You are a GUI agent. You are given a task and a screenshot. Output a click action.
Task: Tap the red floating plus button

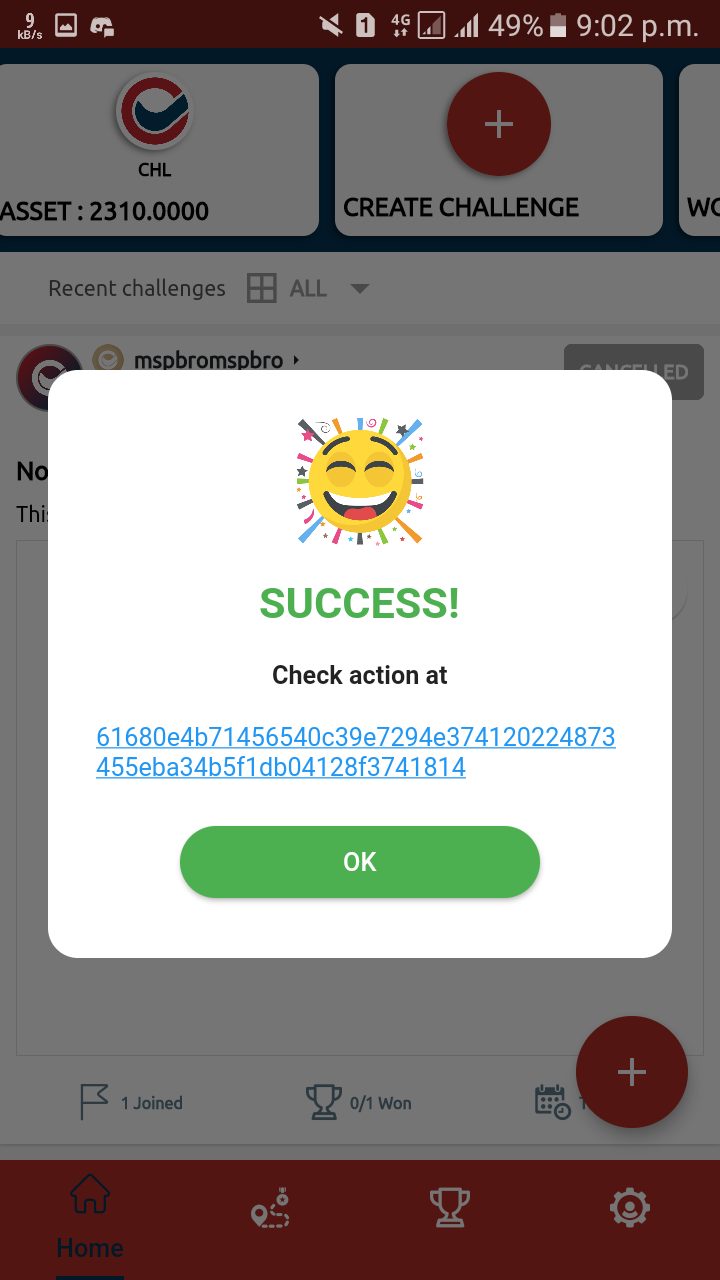click(x=631, y=1072)
